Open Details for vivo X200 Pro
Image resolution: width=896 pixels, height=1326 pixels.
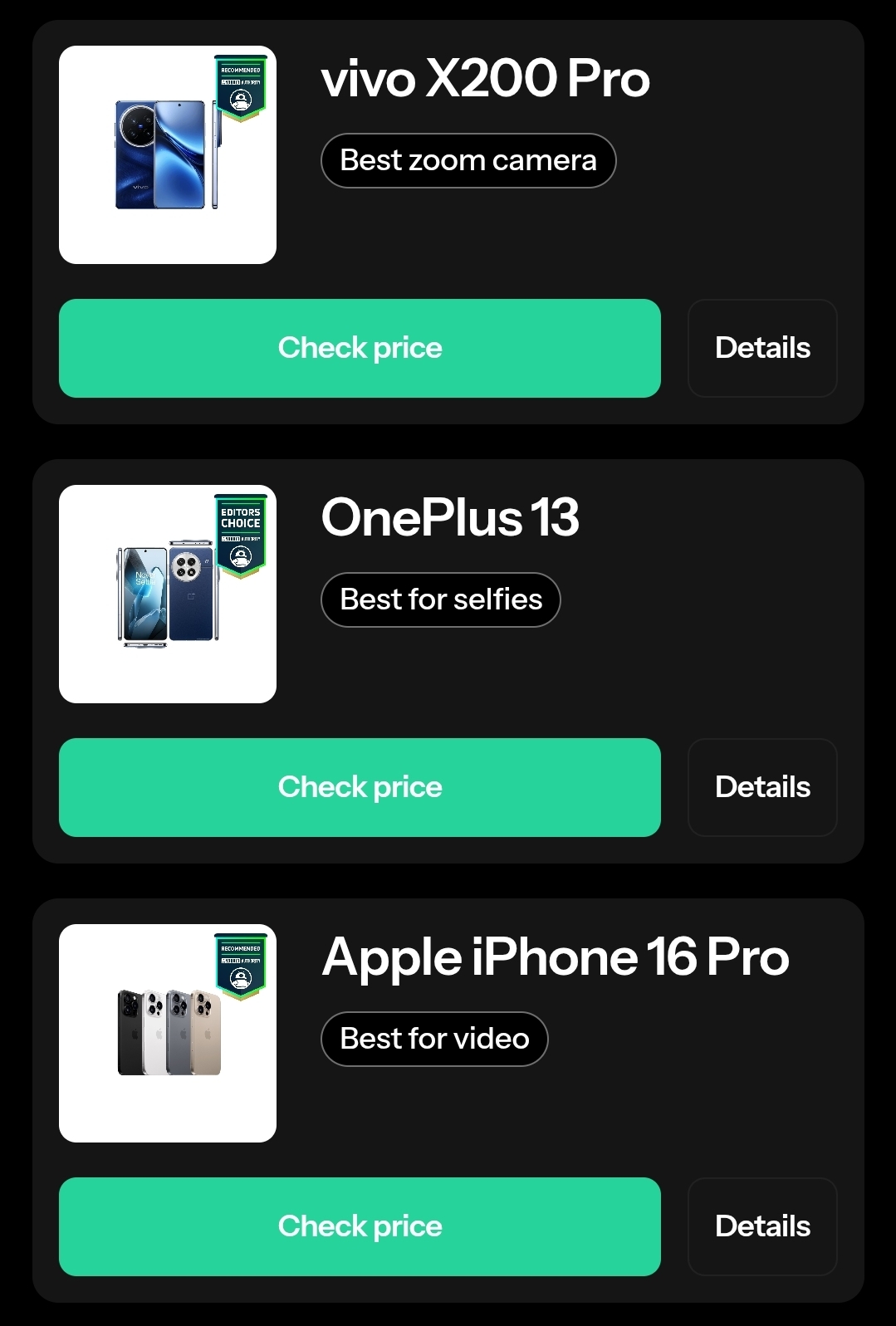pos(762,348)
